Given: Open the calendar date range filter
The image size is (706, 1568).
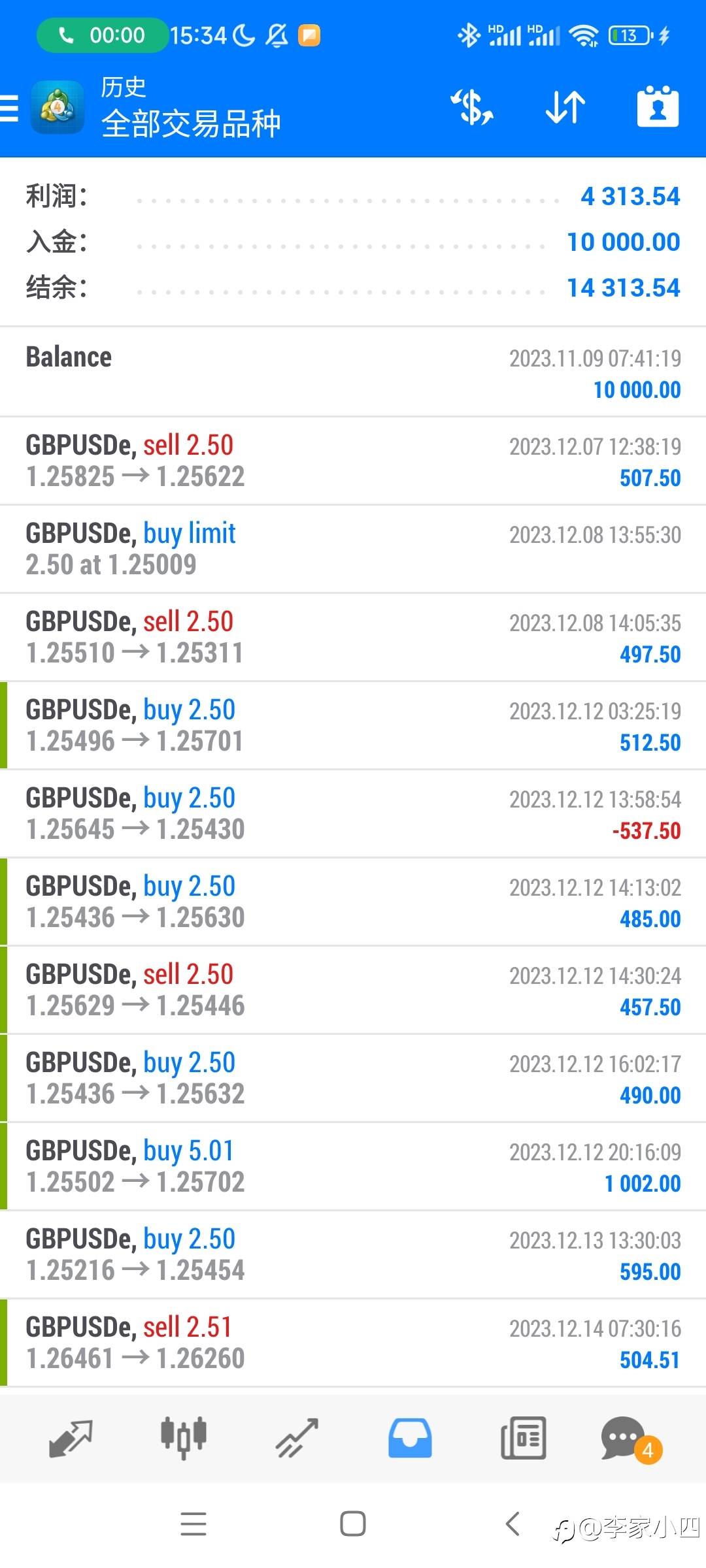Looking at the screenshot, I should coord(658,106).
